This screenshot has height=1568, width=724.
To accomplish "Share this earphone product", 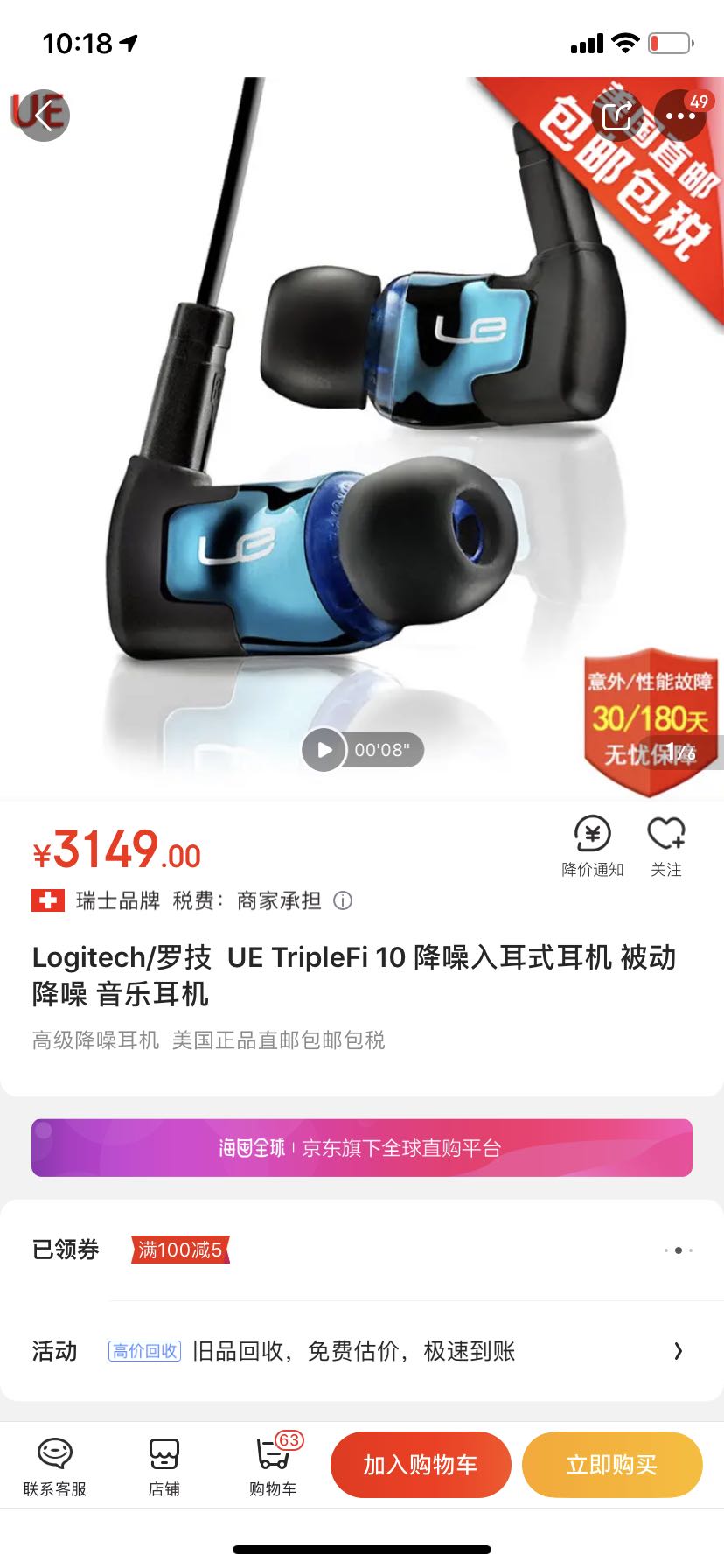I will click(x=617, y=115).
